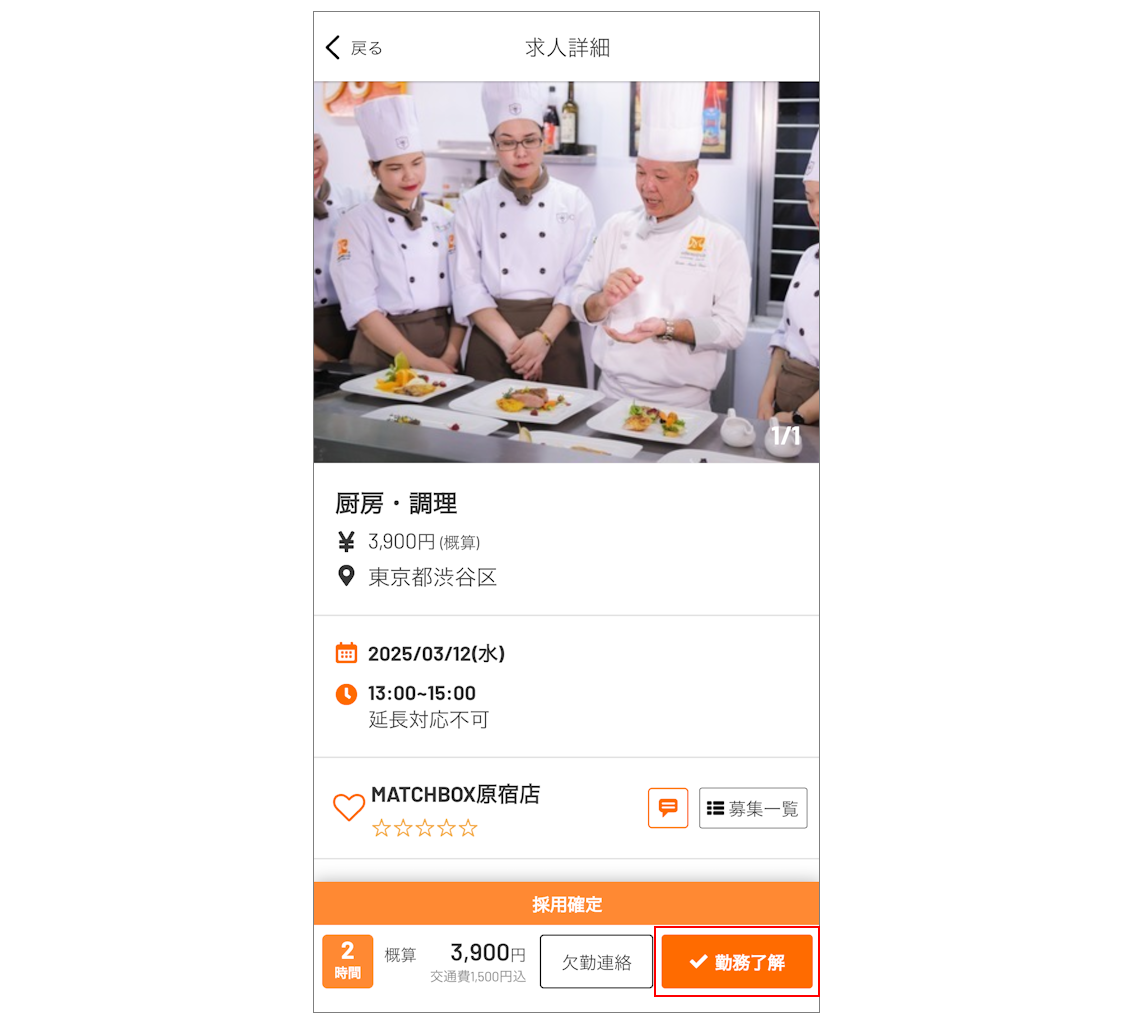Favorite MATCHBOX原宿店 with the heart icon
1134x1021 pixels.
point(348,808)
